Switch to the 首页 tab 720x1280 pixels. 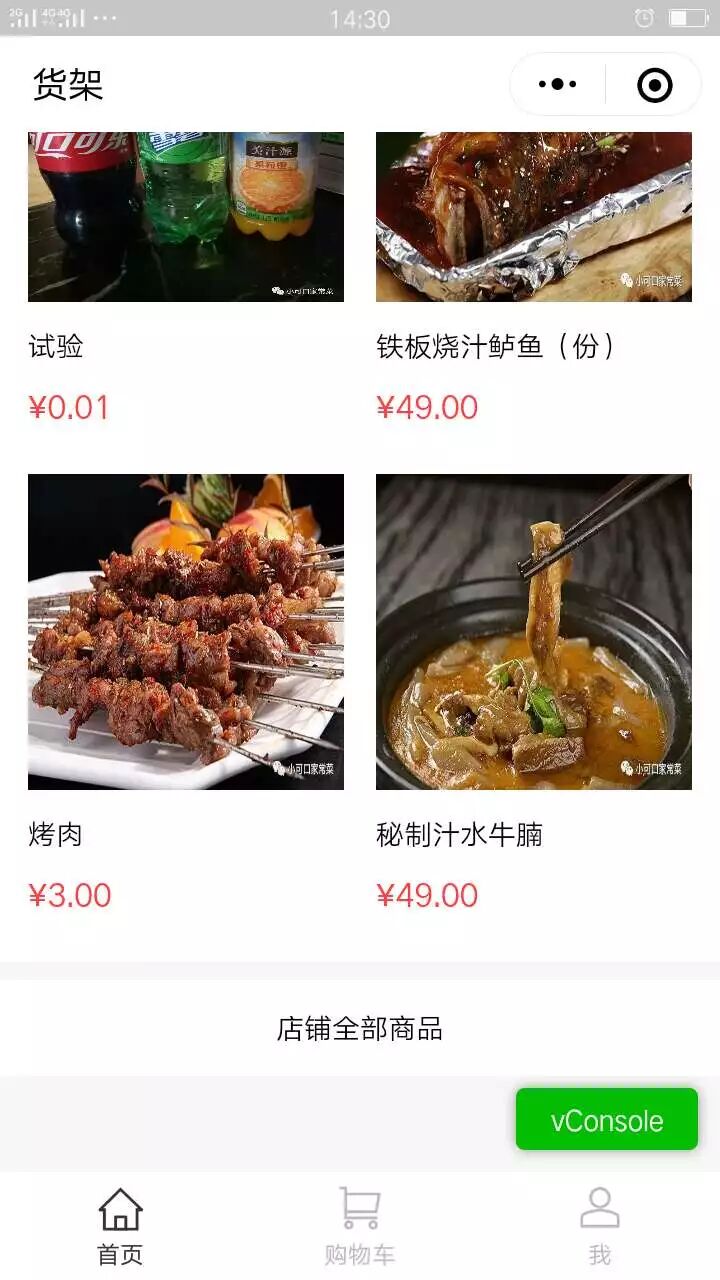(120, 1226)
